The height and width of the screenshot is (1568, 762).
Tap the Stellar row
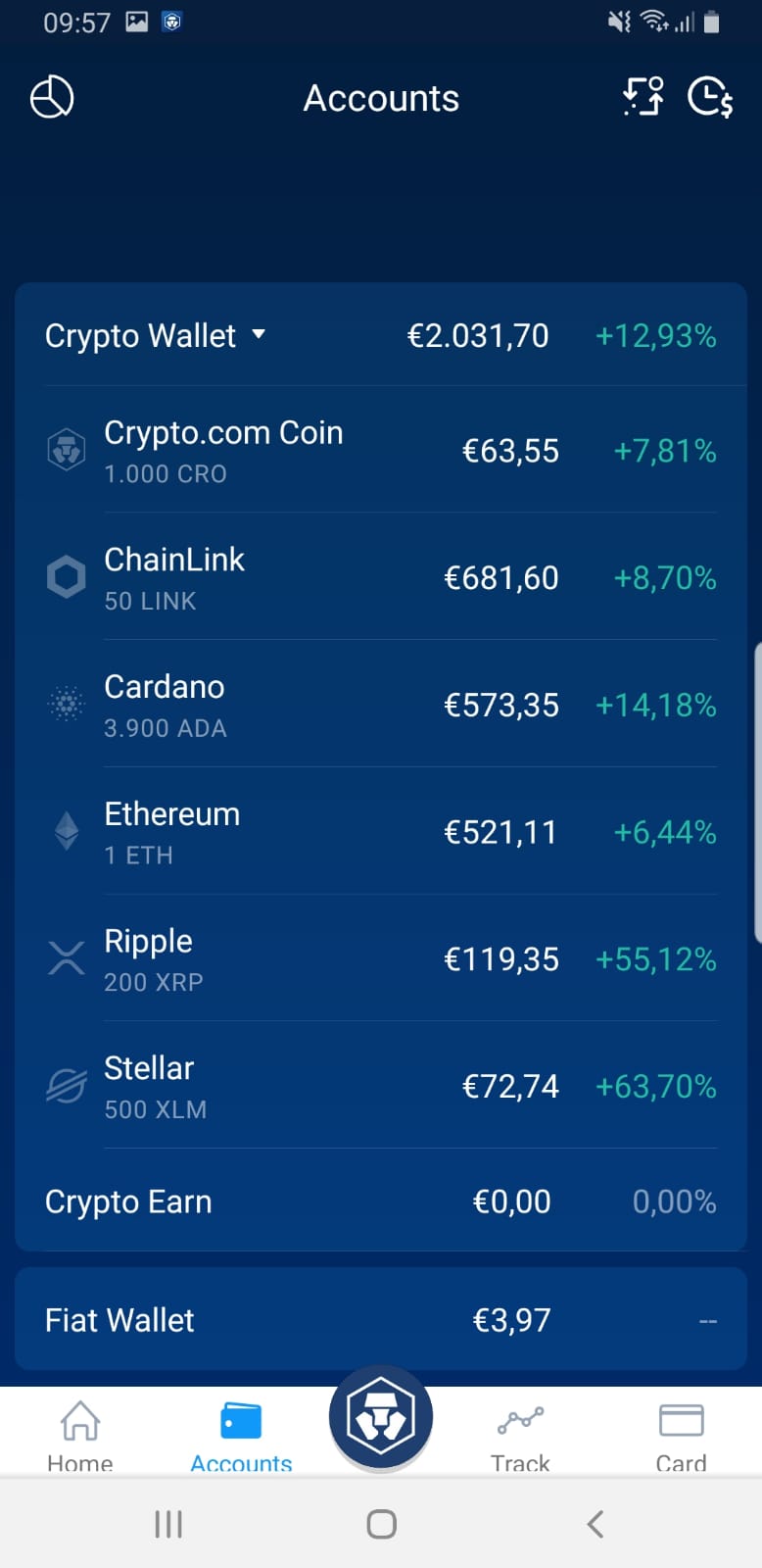coord(381,1087)
